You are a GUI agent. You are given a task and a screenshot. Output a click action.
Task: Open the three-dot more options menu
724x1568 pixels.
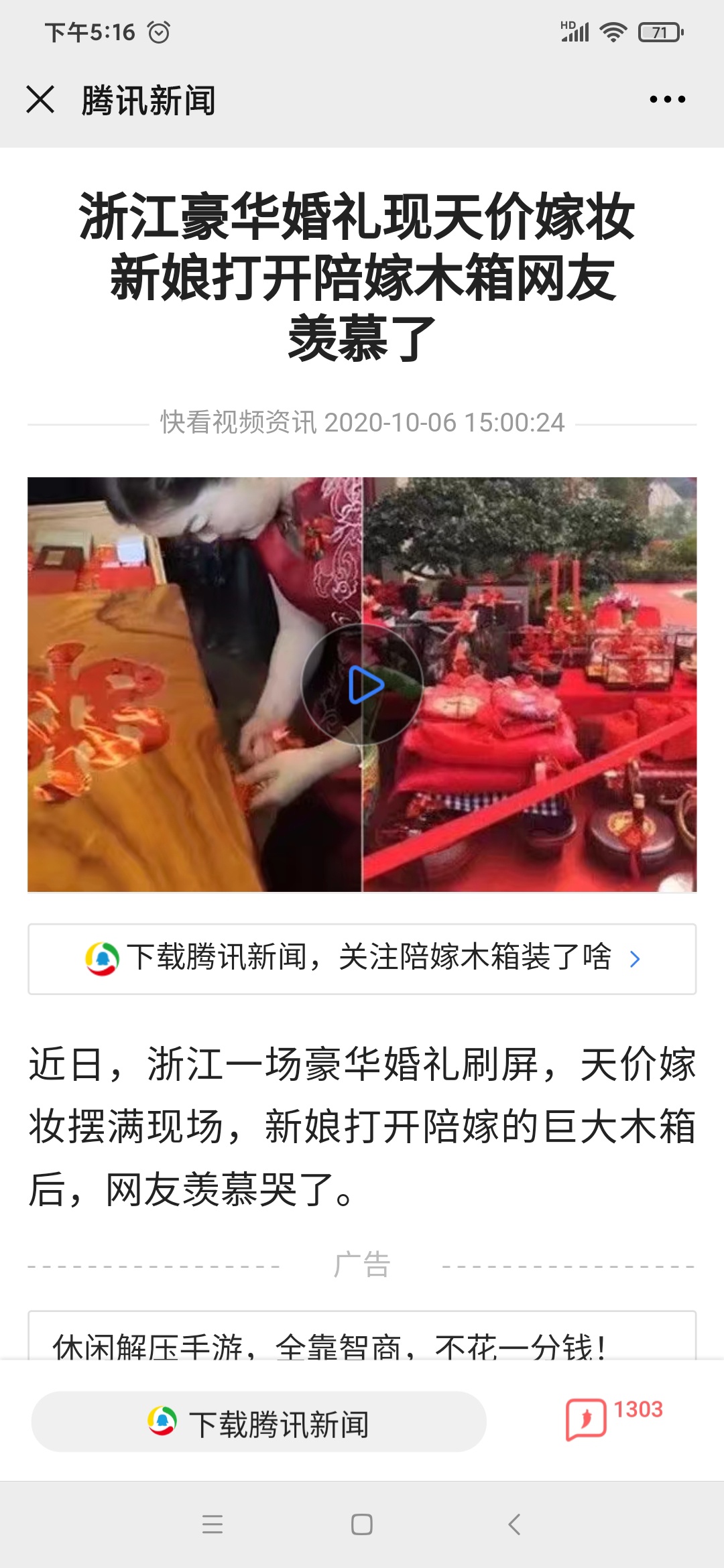[x=667, y=100]
